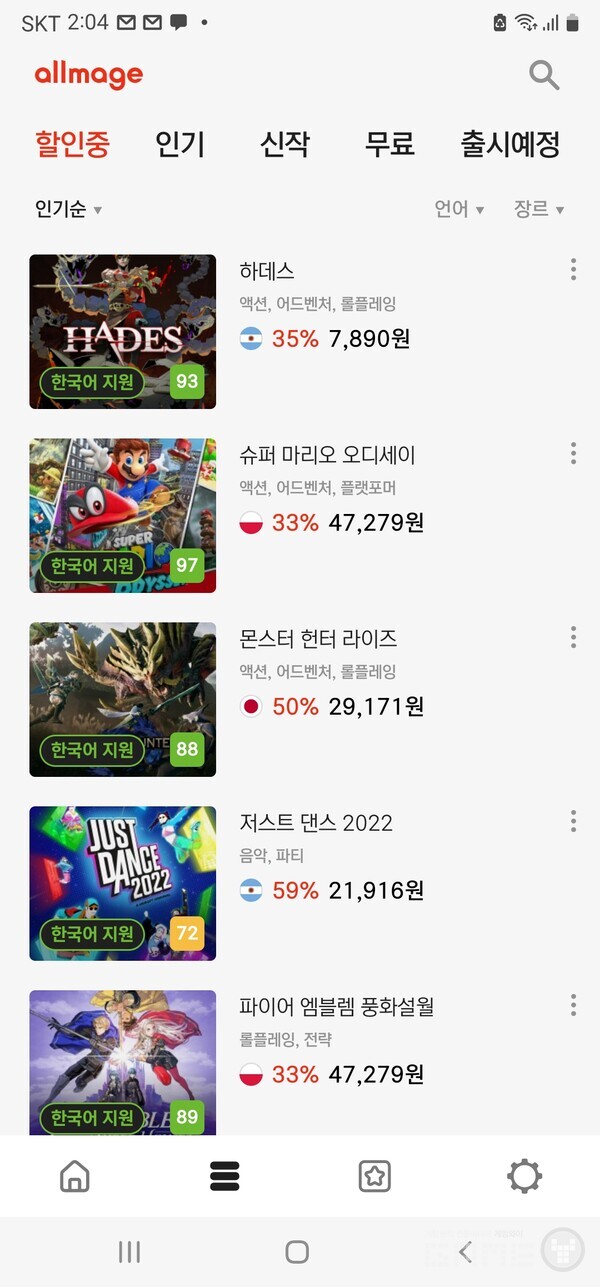Screen dimensions: 600x1287
Task: Switch to the 신작 tab
Action: pyautogui.click(x=285, y=144)
